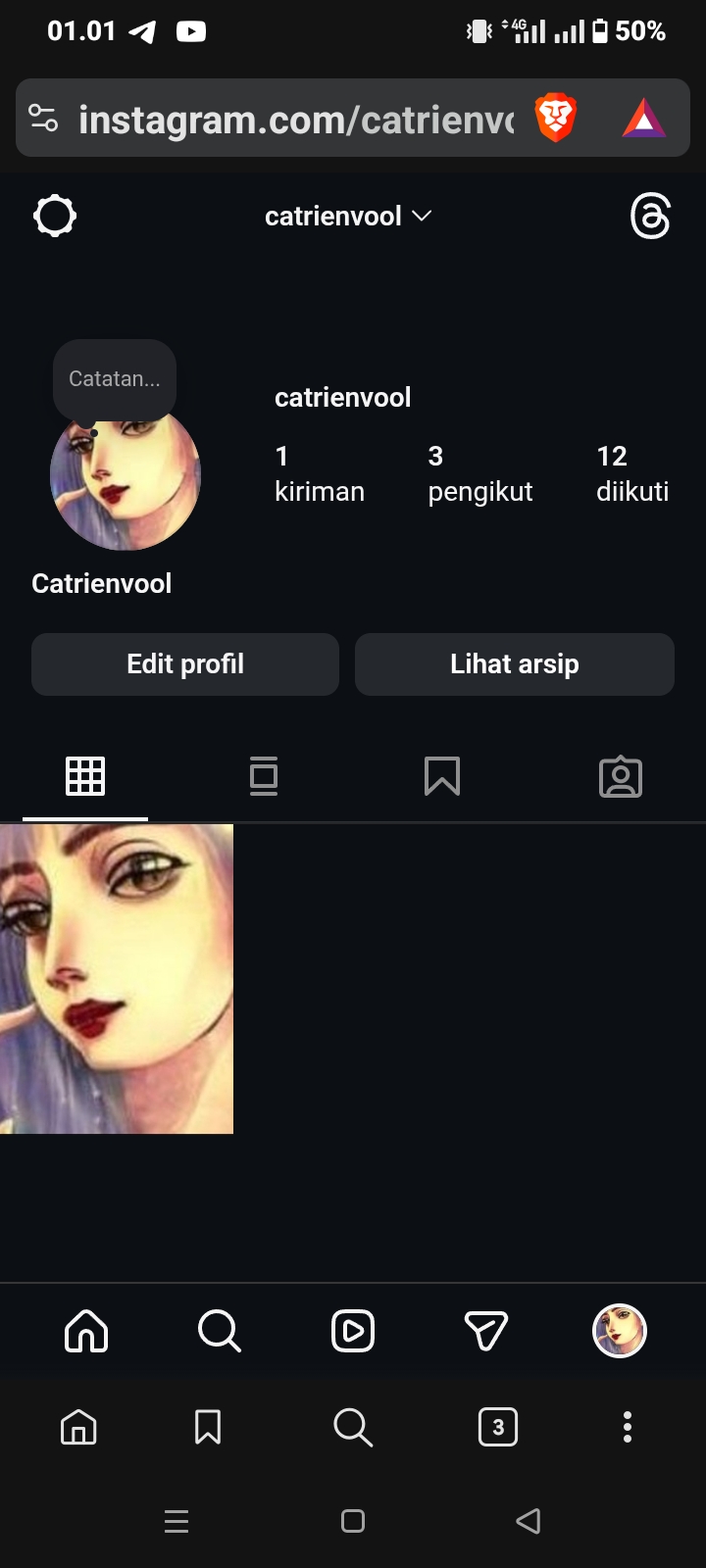Open the settings gear icon
The height and width of the screenshot is (1568, 706).
click(x=55, y=216)
